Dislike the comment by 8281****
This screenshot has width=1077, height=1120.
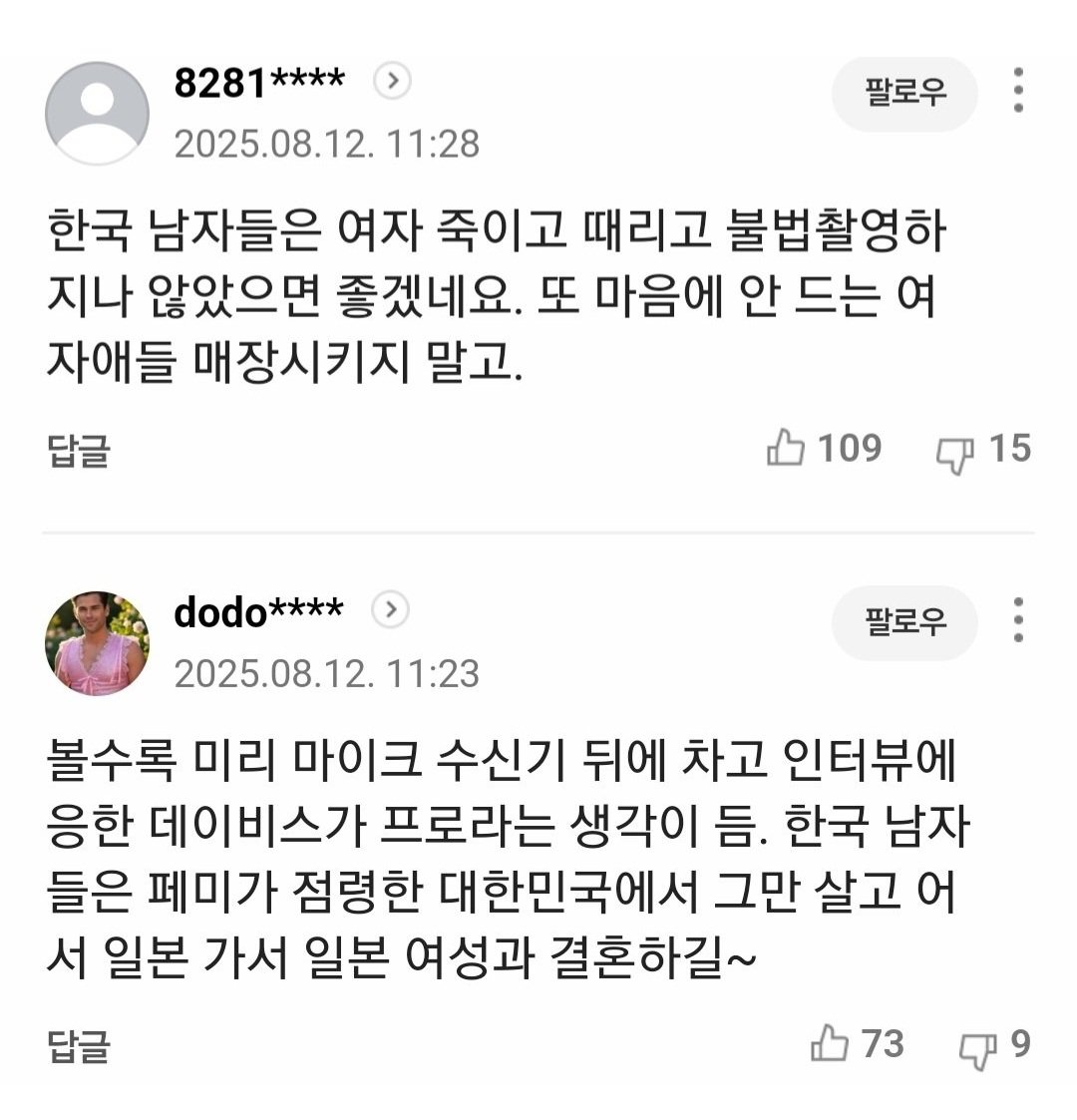(x=954, y=453)
